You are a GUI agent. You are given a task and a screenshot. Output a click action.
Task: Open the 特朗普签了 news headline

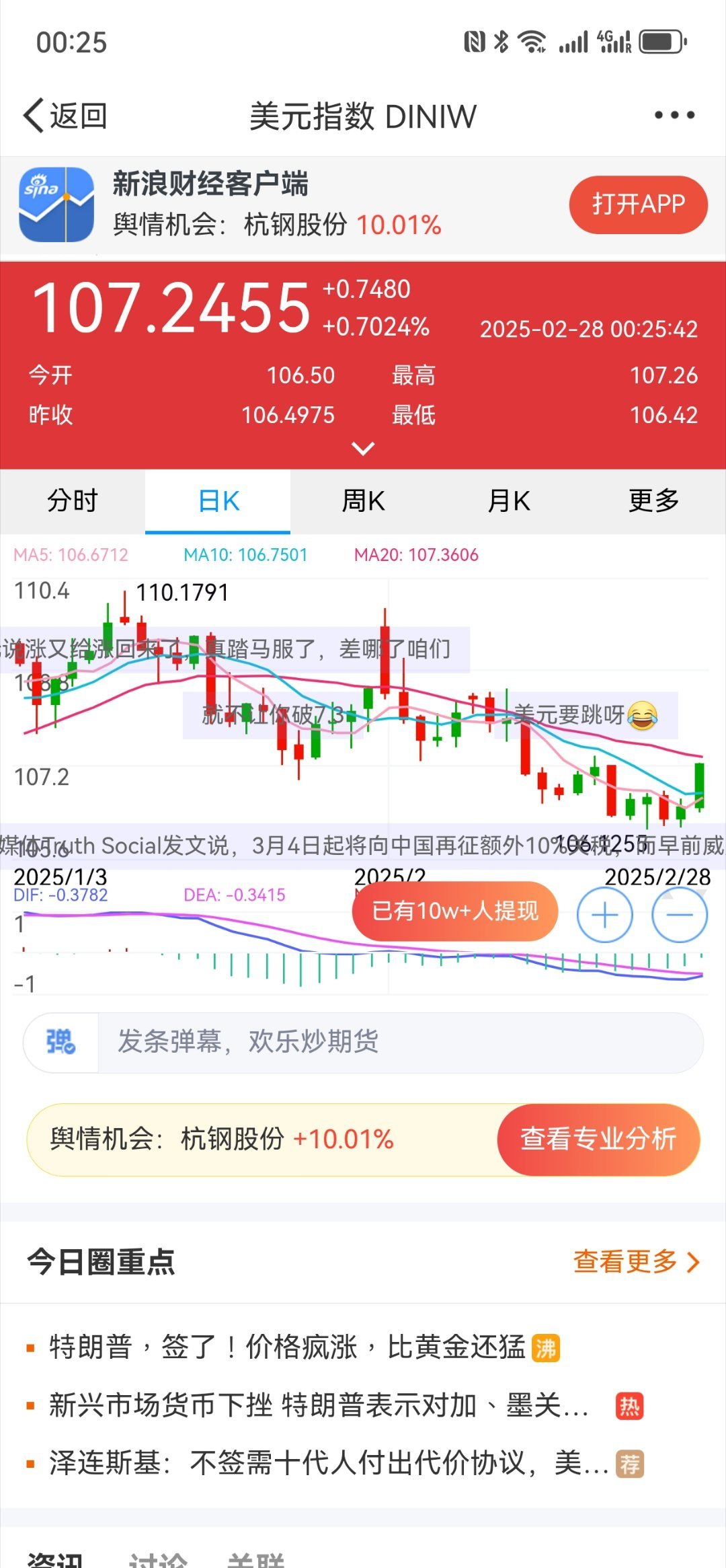[x=289, y=1349]
